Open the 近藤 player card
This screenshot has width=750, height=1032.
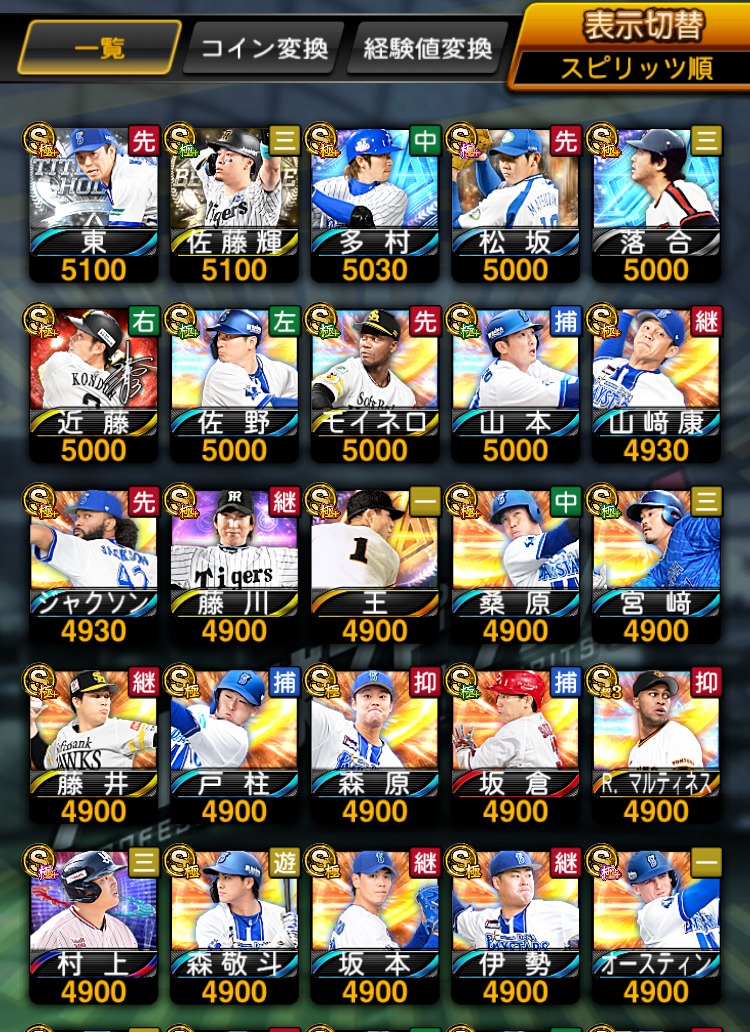point(94,382)
